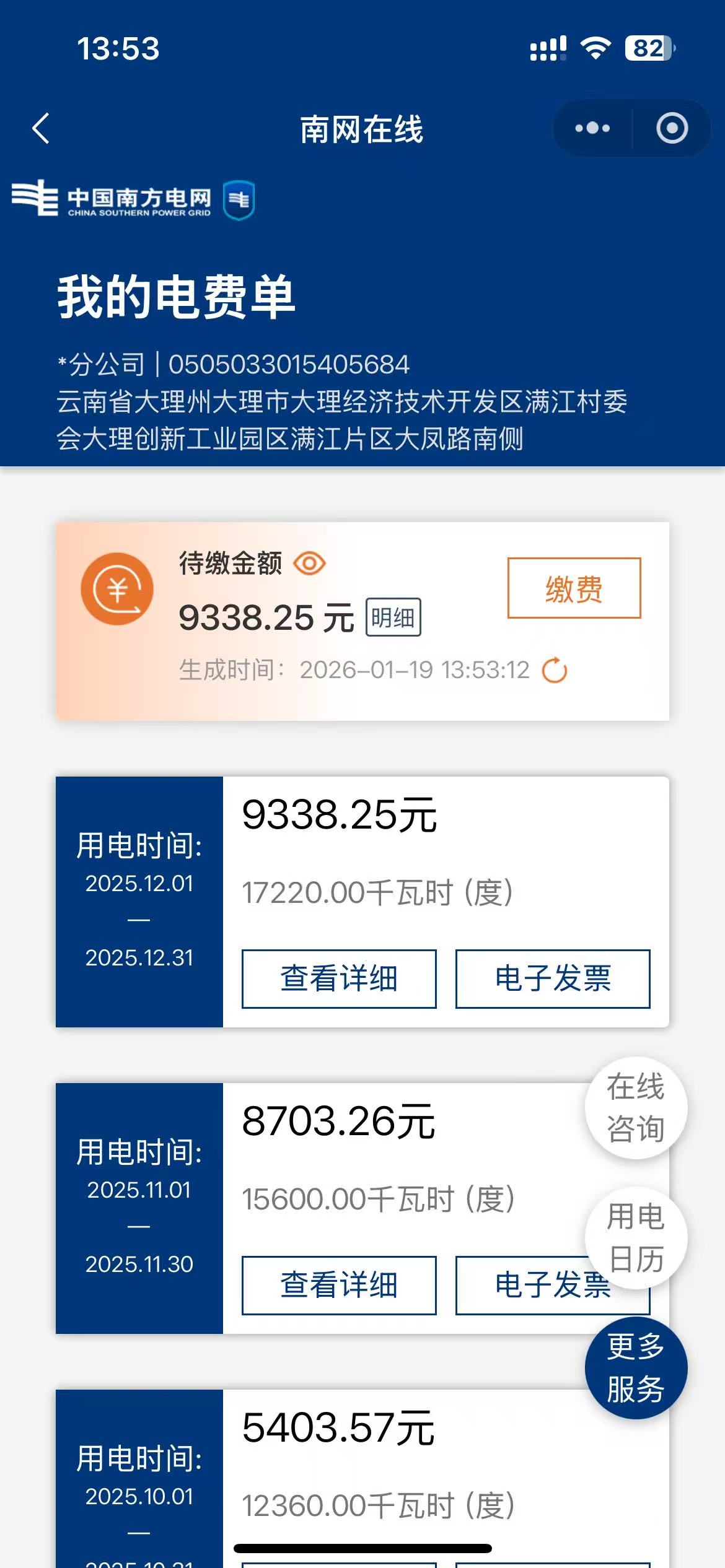Open the mini-program three-dot menu
The height and width of the screenshot is (1568, 725).
coord(592,128)
